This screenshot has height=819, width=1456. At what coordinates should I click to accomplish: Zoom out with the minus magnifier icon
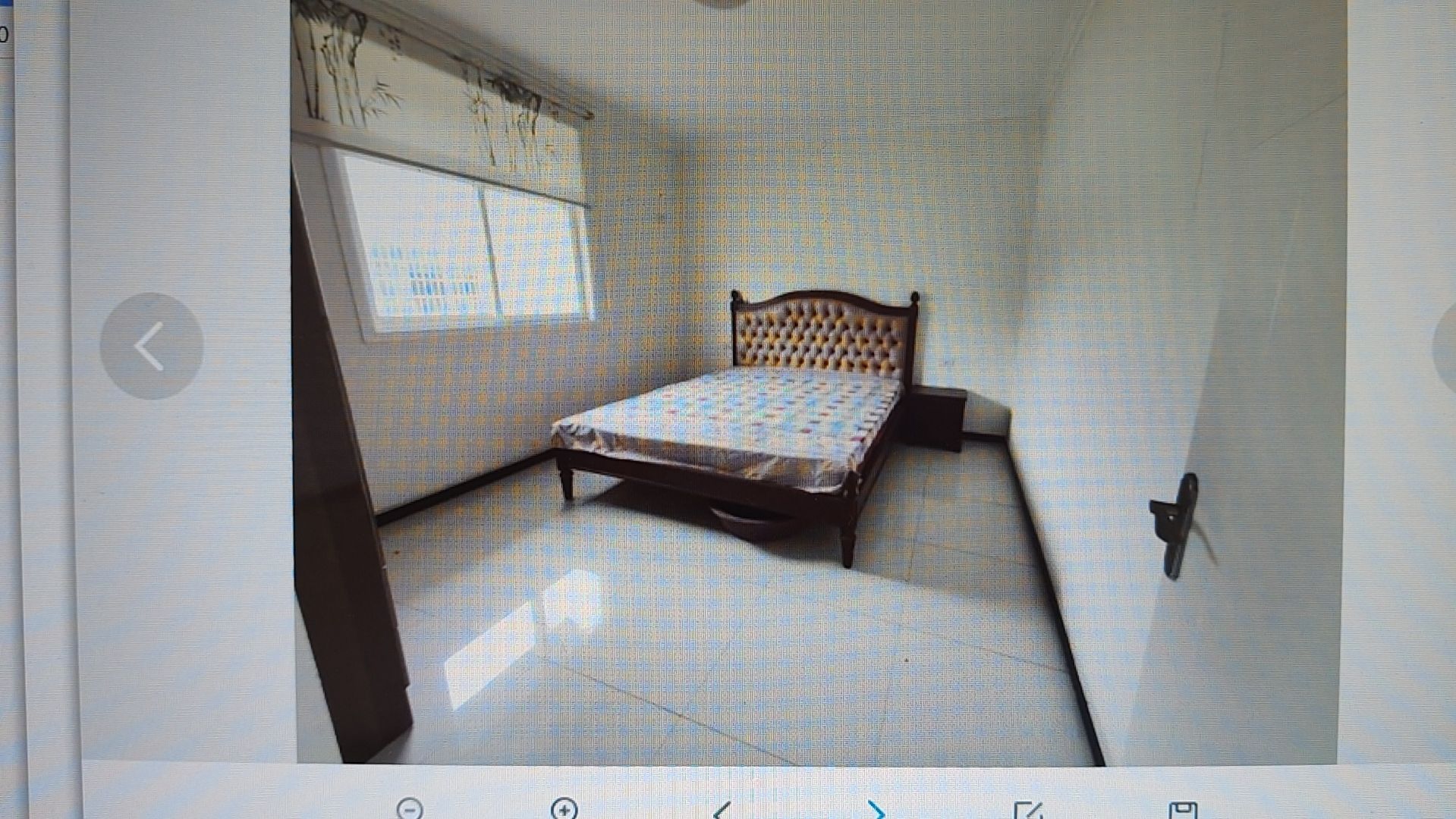click(x=410, y=808)
